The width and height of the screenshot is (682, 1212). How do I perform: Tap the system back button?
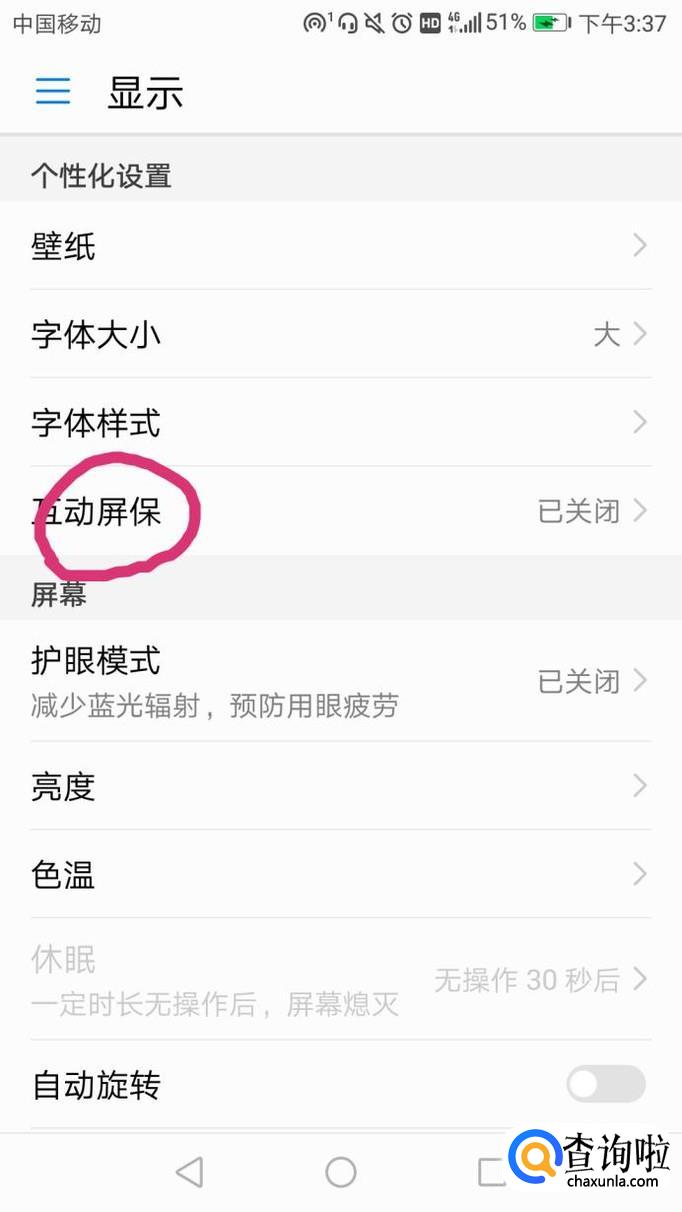[189, 1172]
